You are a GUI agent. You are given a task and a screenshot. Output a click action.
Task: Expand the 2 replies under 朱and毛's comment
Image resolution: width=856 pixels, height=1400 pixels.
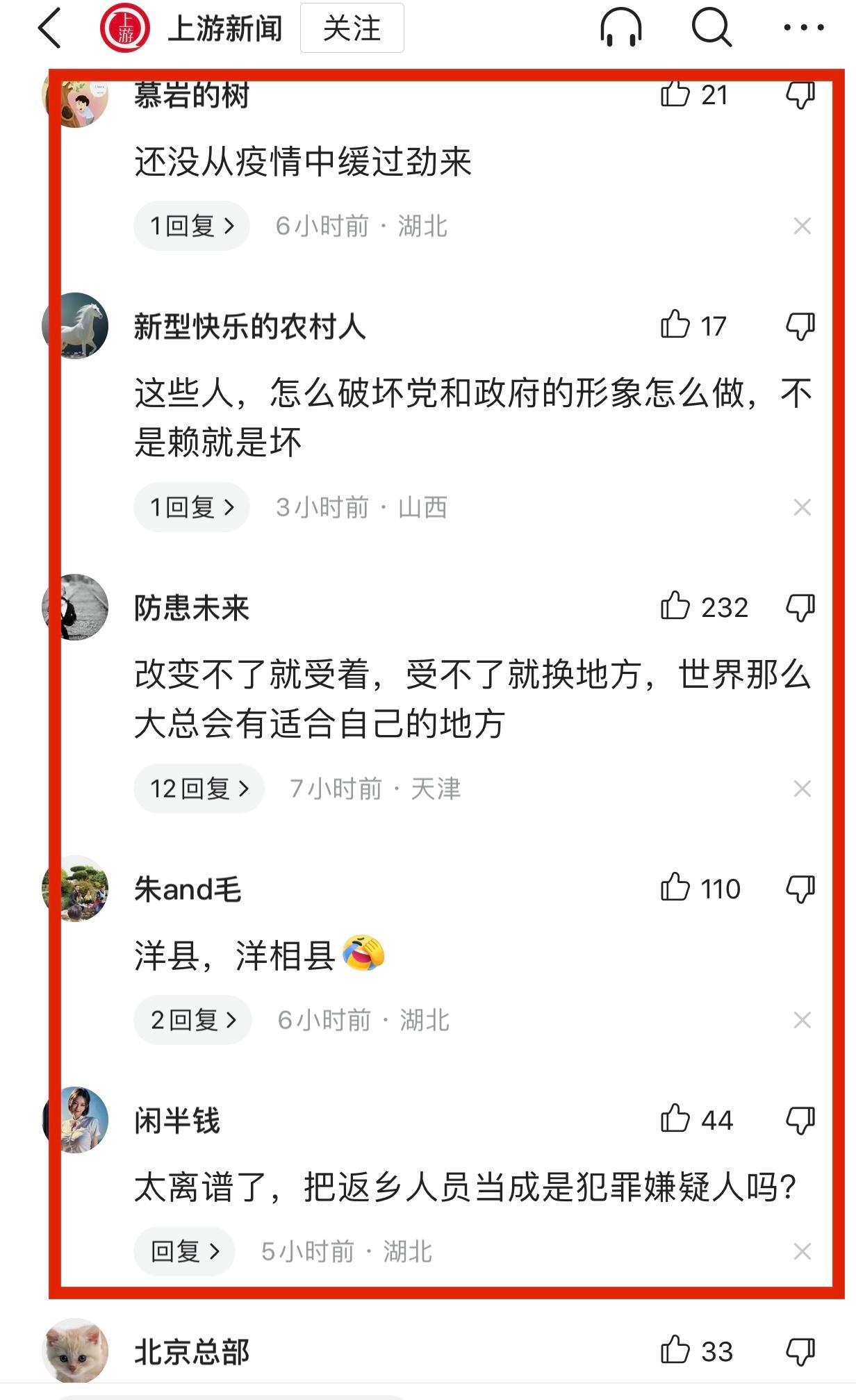click(193, 1020)
